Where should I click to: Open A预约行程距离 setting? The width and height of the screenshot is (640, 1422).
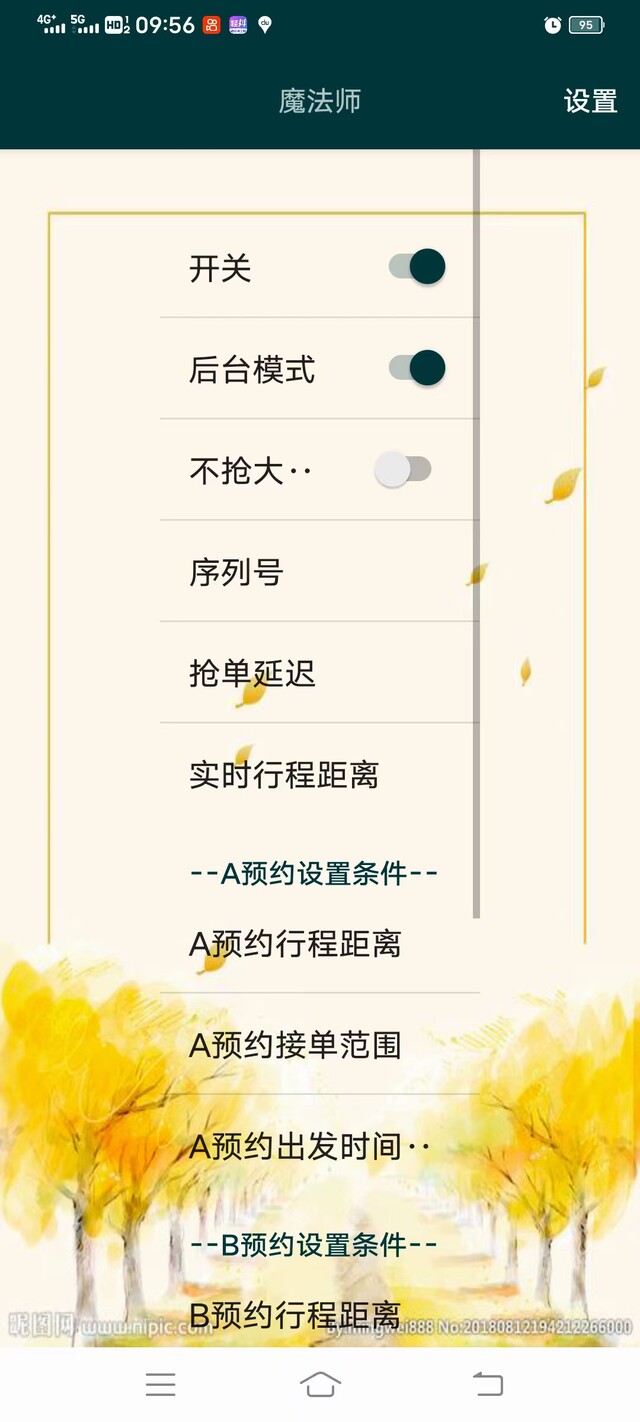point(320,943)
